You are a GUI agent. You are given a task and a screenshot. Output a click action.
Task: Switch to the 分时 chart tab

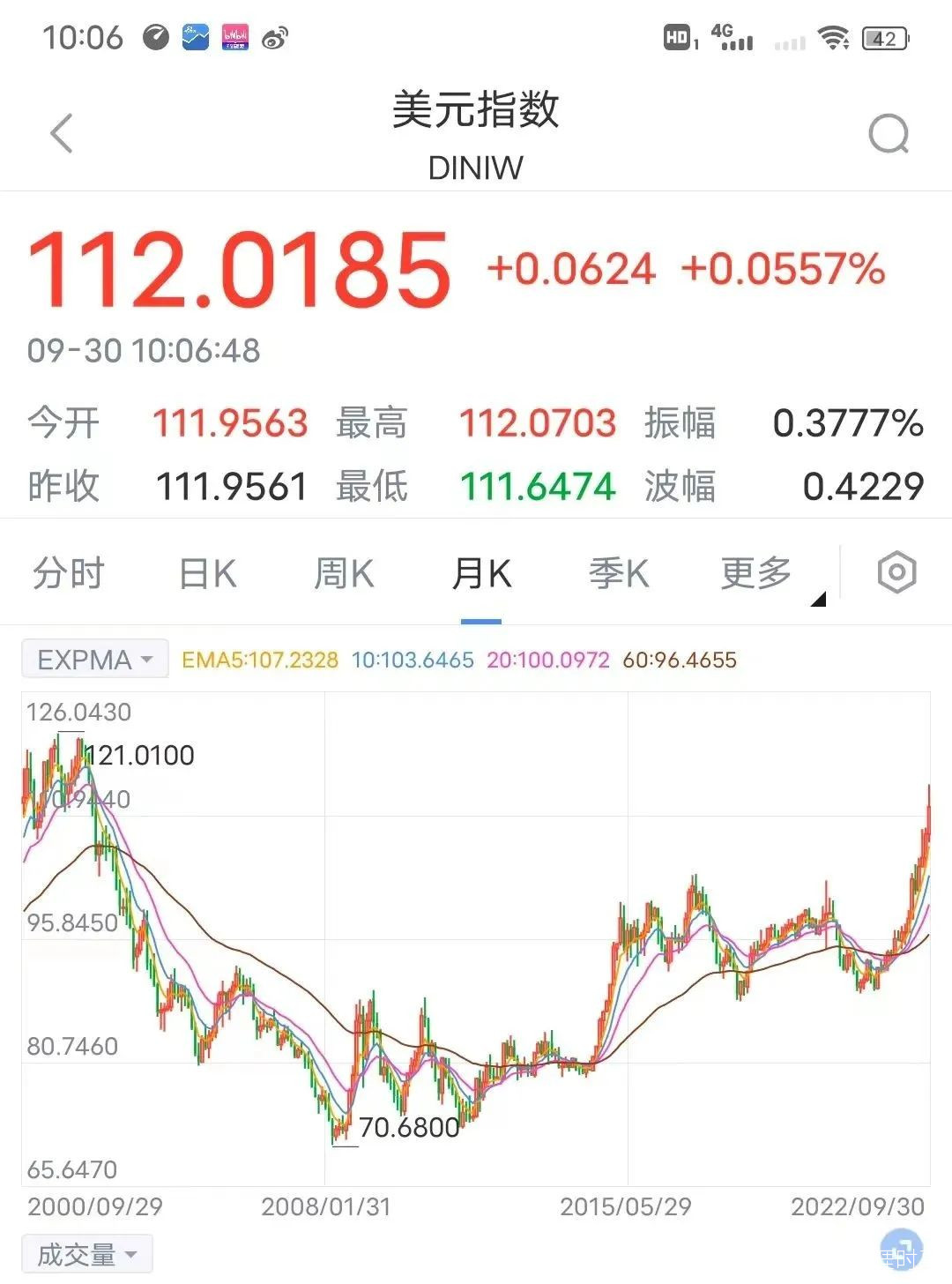68,574
